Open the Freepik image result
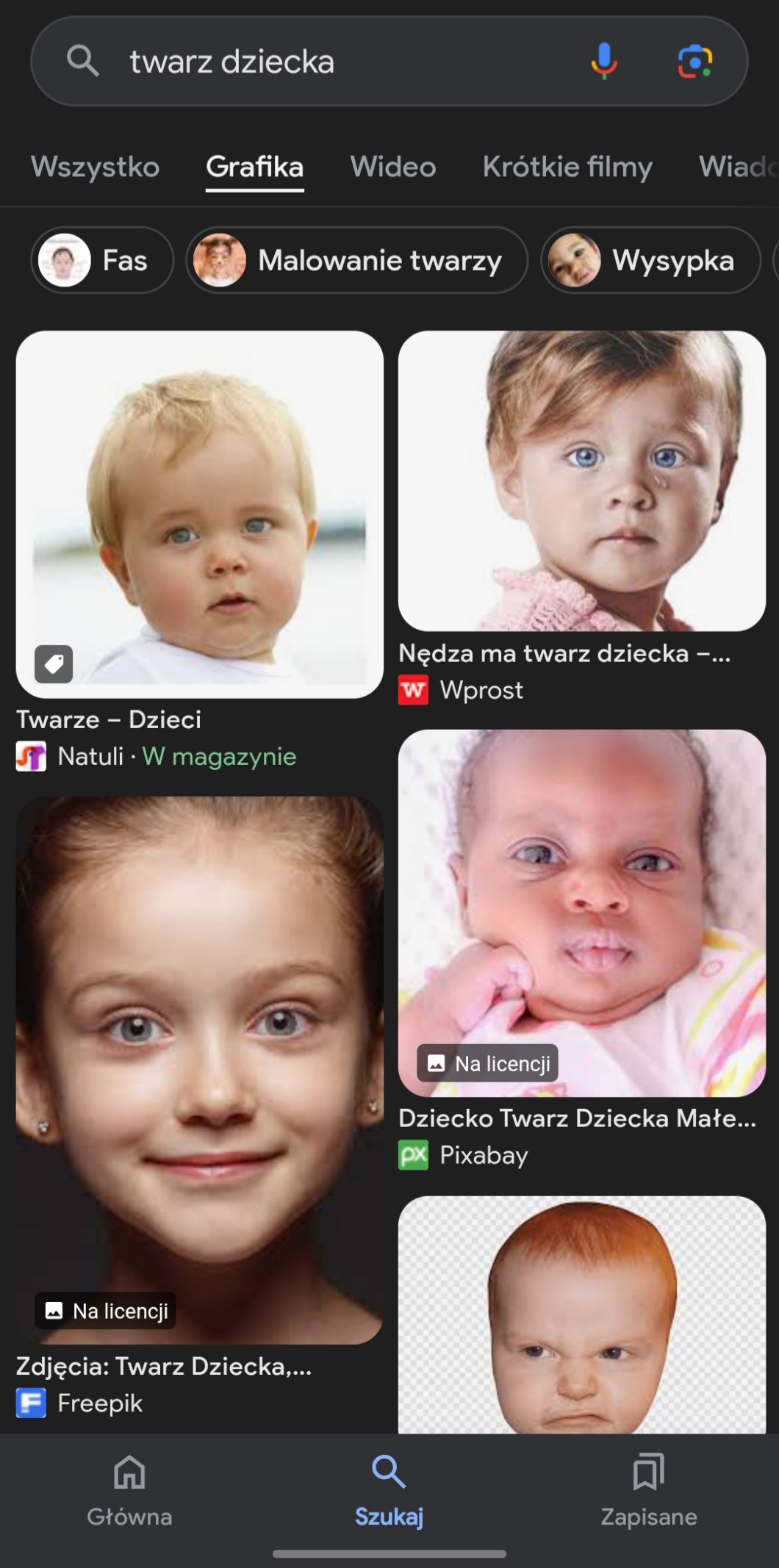The height and width of the screenshot is (1568, 779). (199, 1070)
